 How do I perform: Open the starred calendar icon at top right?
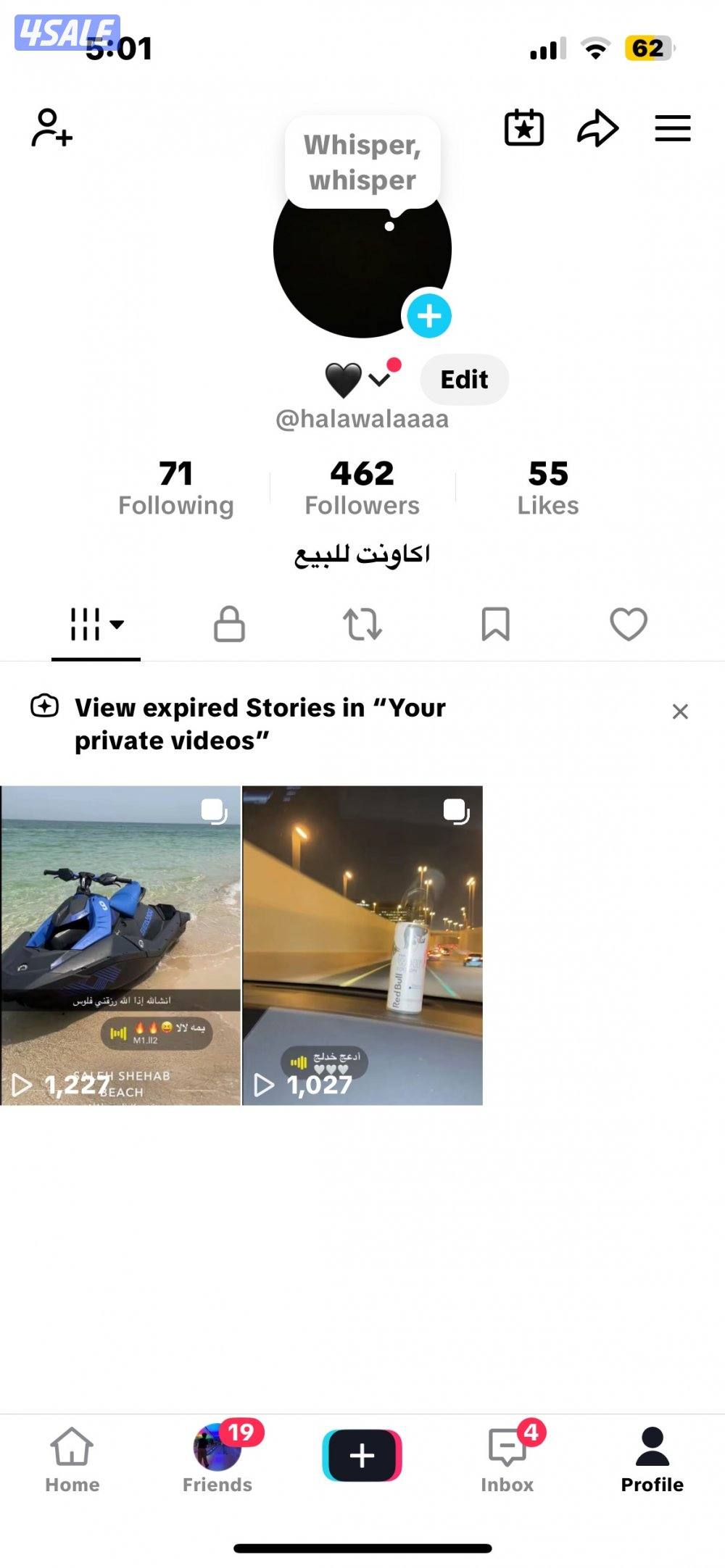[522, 128]
